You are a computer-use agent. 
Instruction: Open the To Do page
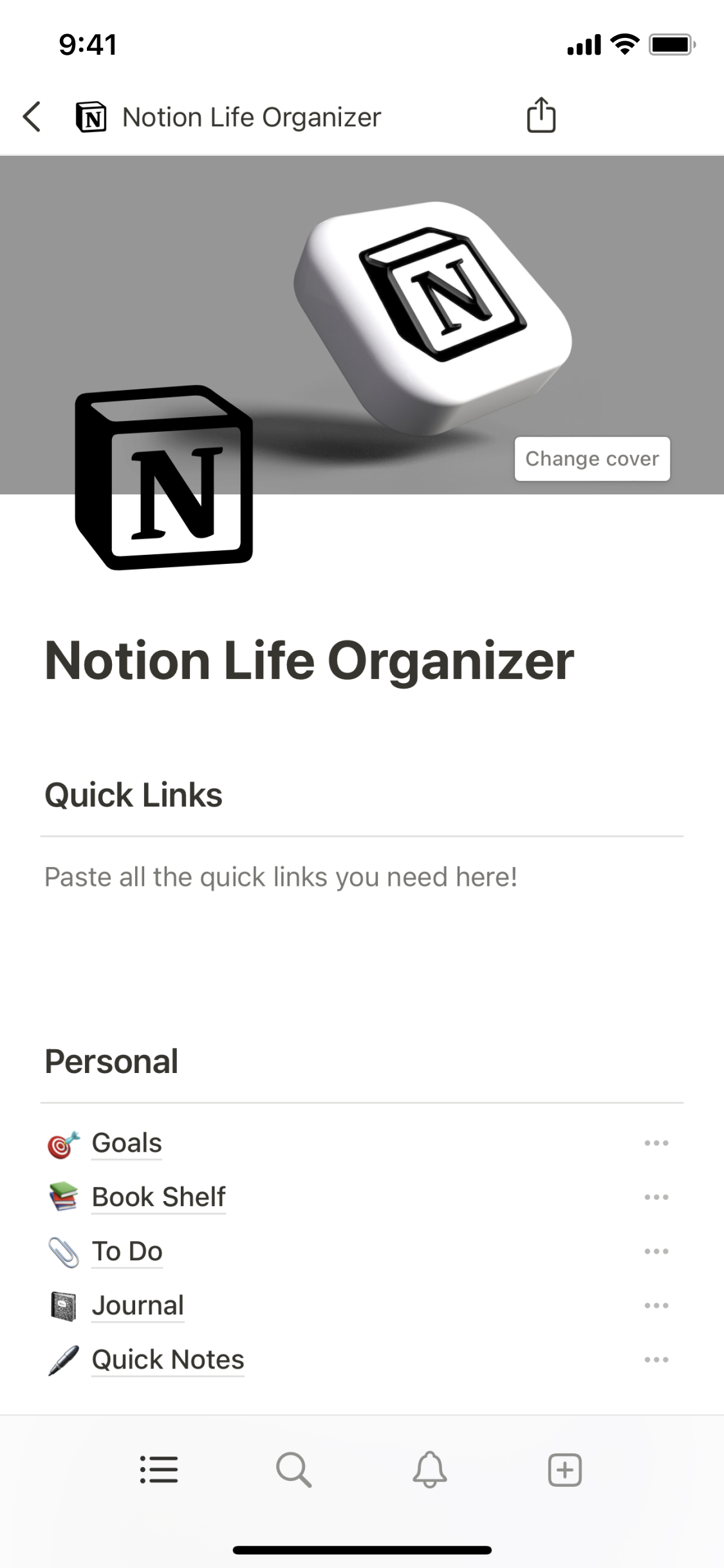click(127, 1251)
